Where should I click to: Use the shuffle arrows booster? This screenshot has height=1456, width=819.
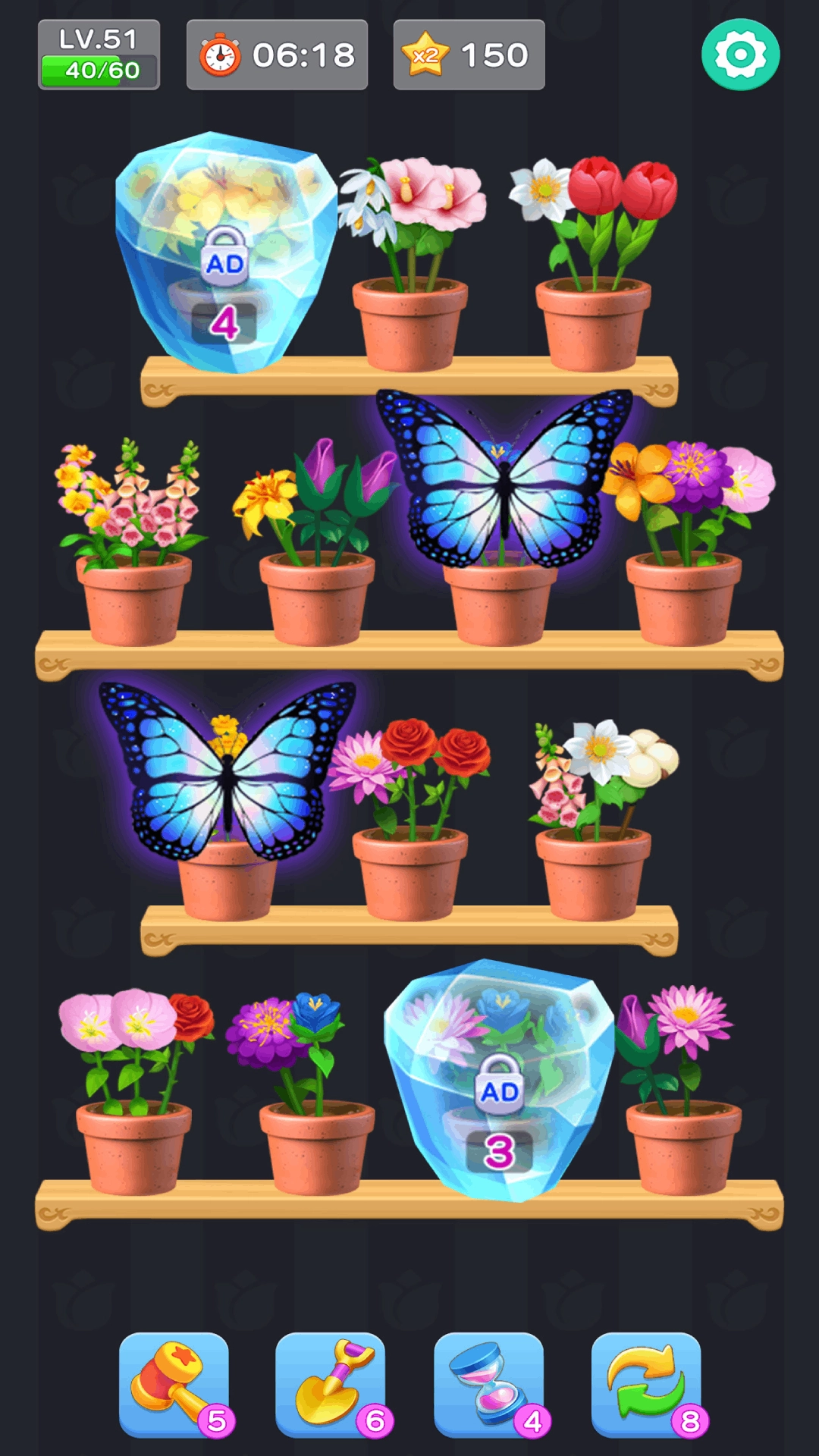coord(646,1385)
